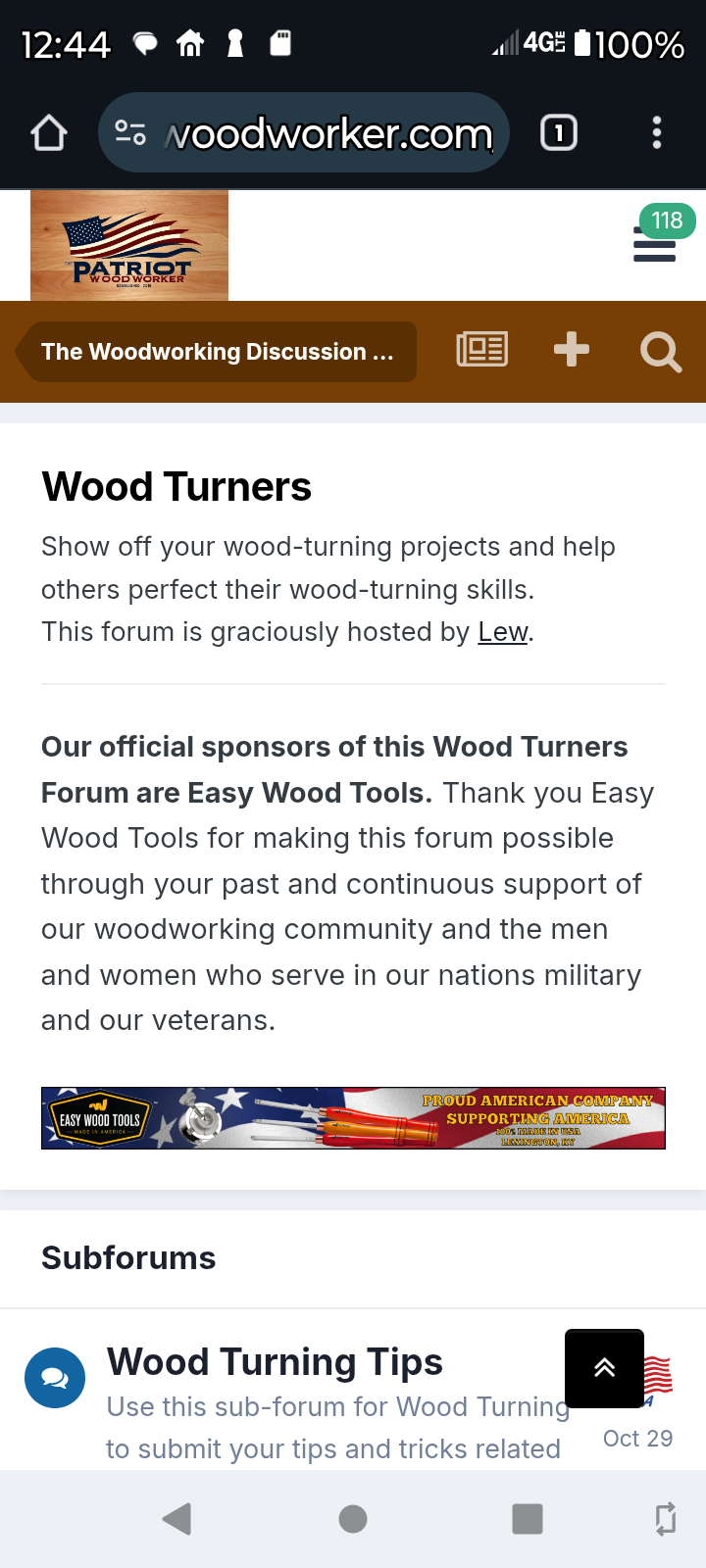The image size is (706, 1568).
Task: Create new content with the plus icon
Action: tap(571, 350)
